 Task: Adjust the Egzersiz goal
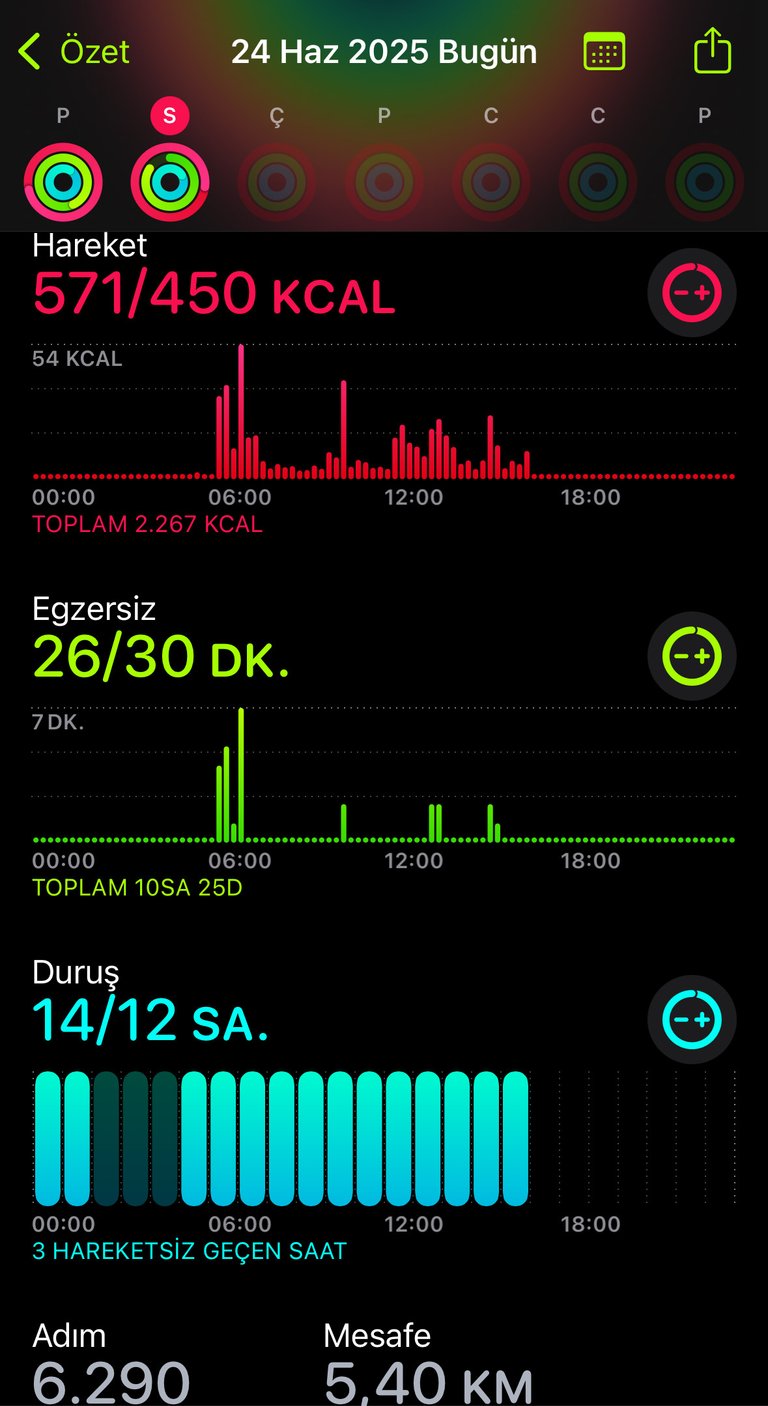692,656
